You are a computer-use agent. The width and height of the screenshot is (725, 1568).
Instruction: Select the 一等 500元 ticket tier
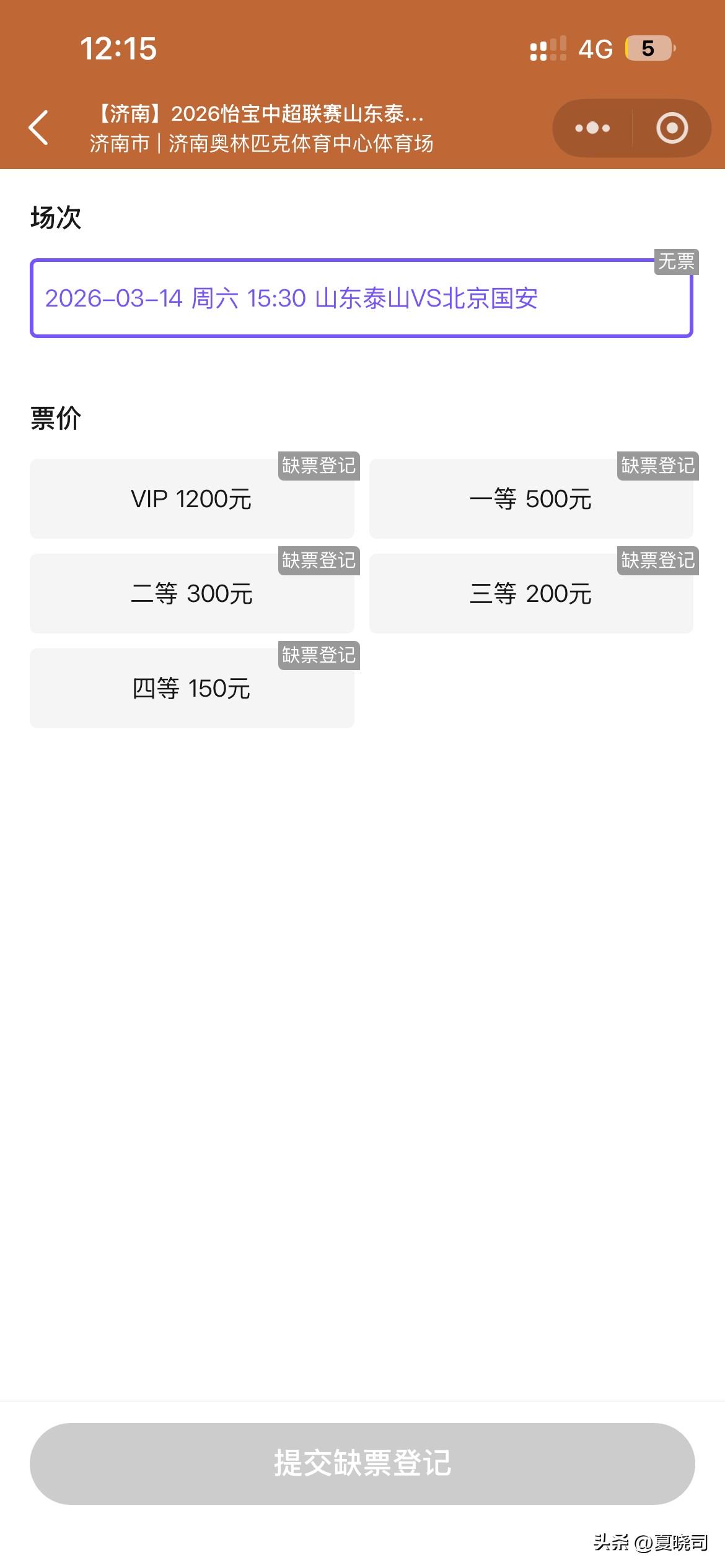(x=531, y=499)
